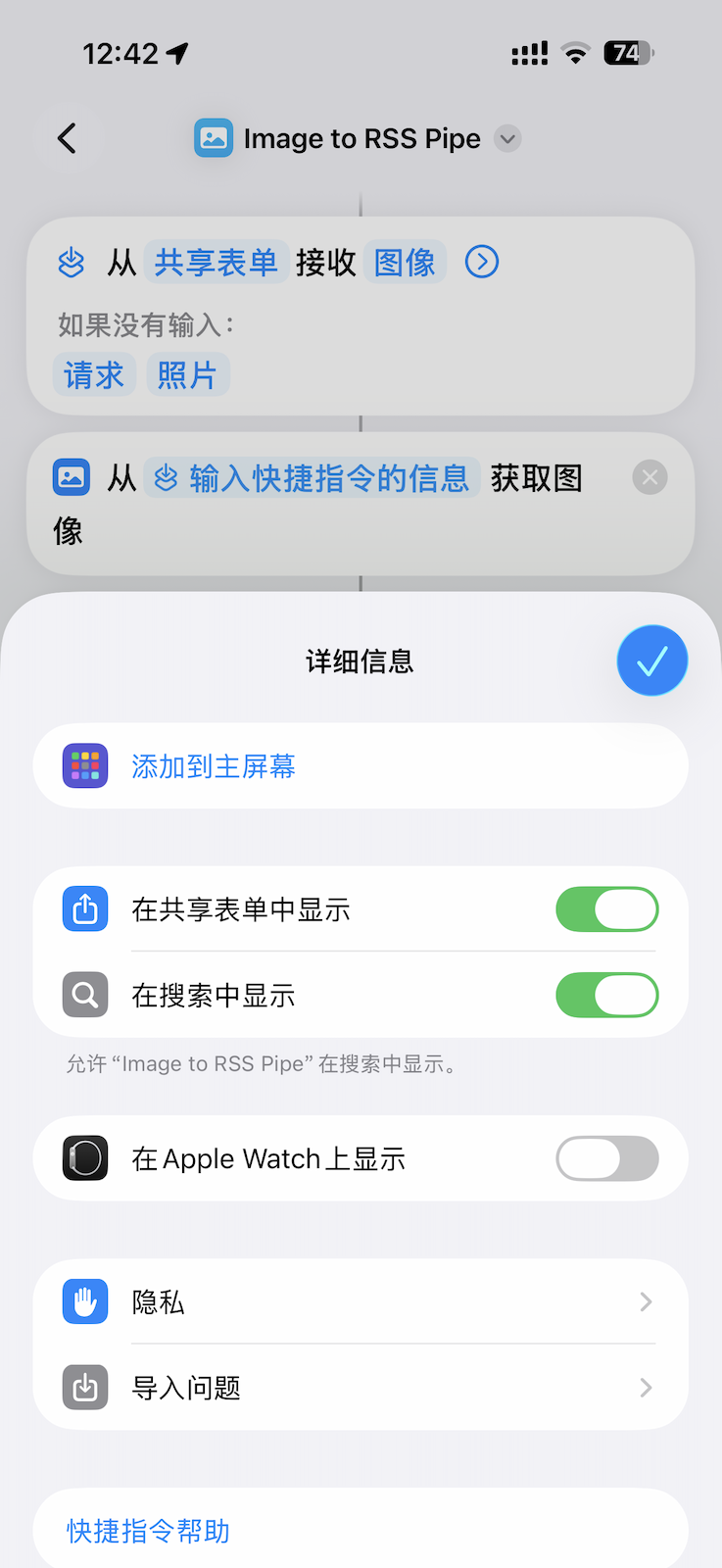The image size is (722, 1568).
Task: Expand receive action with the circled arrow
Action: [482, 263]
